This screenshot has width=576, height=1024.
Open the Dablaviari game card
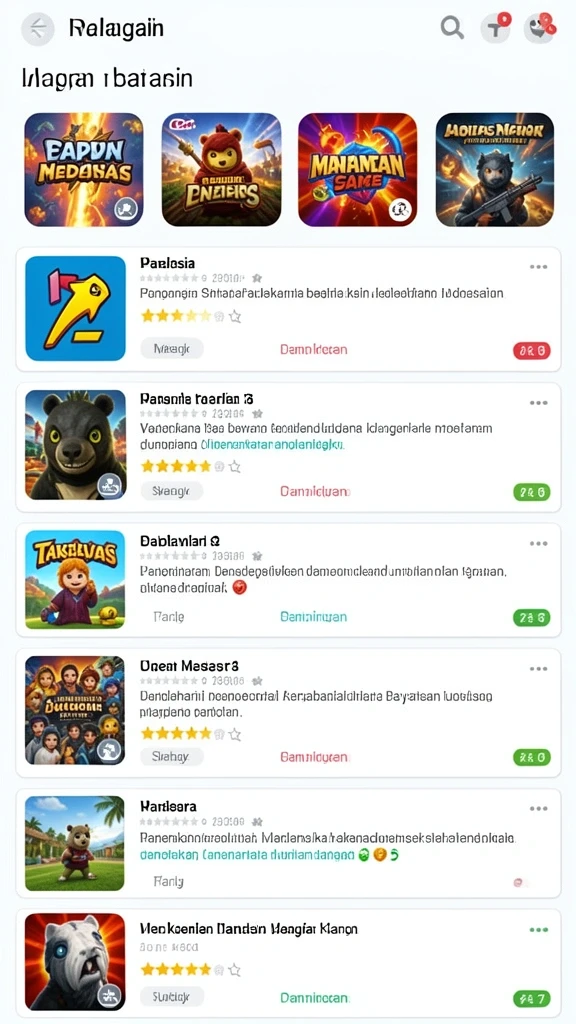pos(288,580)
